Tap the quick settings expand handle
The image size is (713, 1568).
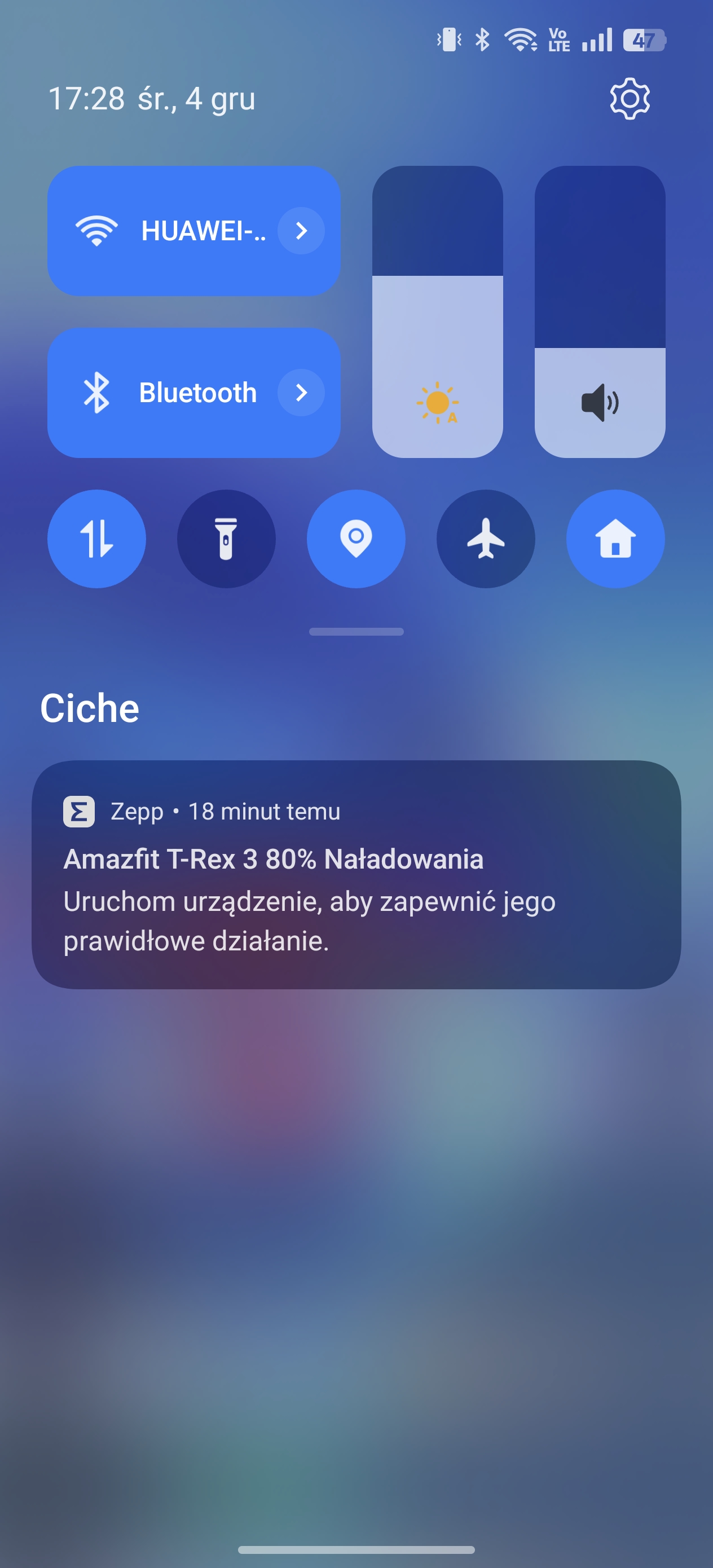click(x=356, y=632)
